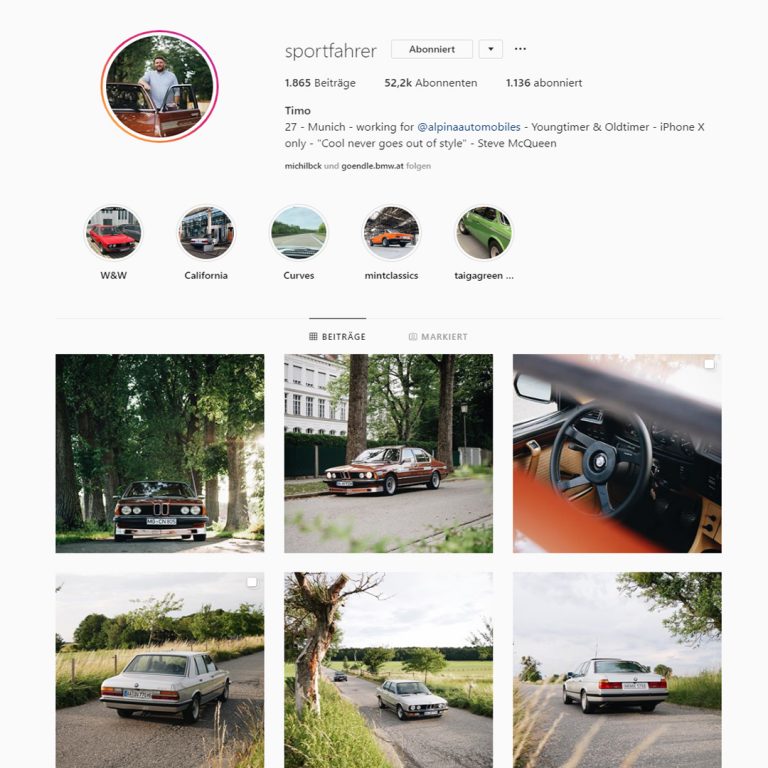Open the taigagreen story highlight

coord(483,233)
